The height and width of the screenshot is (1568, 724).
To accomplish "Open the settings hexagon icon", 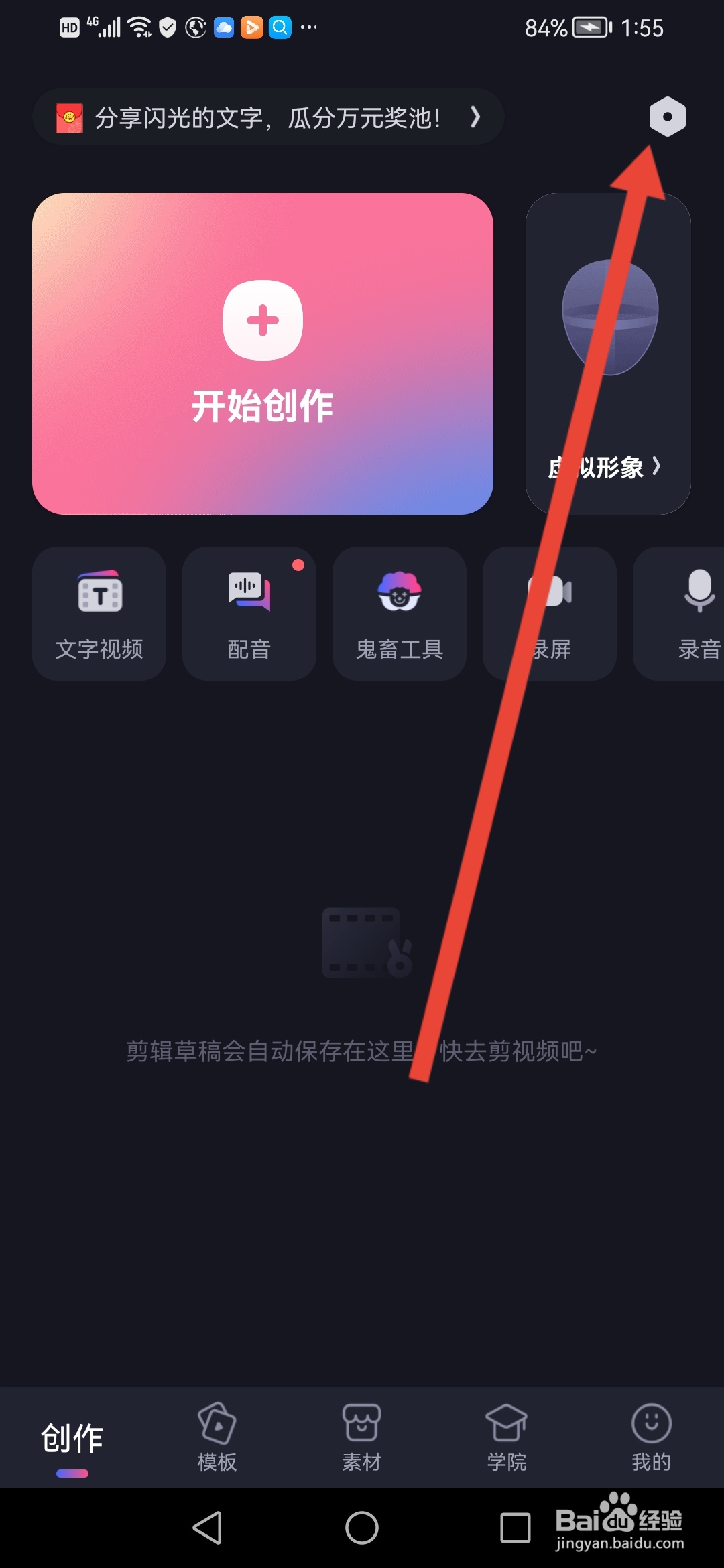I will tap(668, 117).
